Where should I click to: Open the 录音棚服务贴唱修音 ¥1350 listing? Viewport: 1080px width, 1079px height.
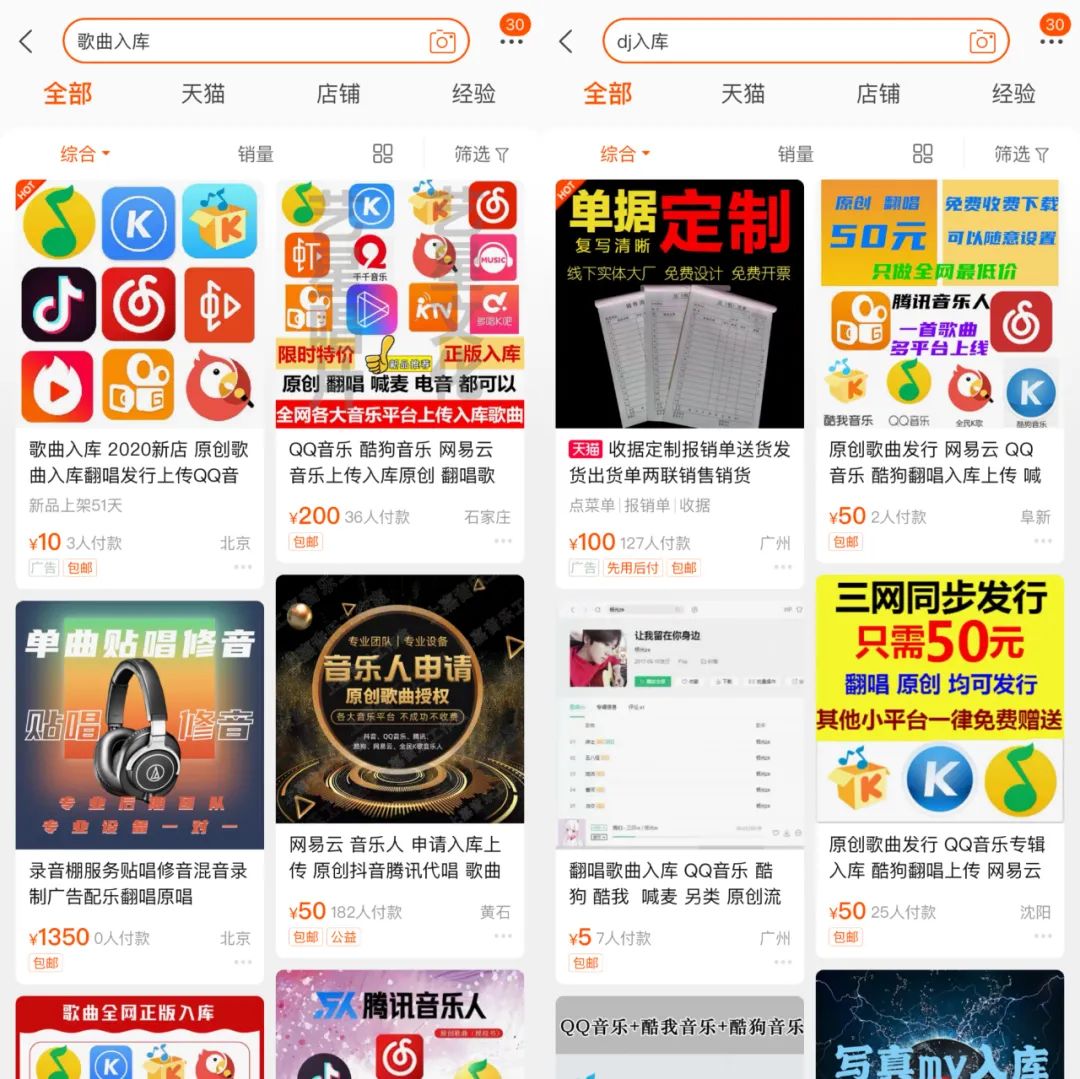140,791
